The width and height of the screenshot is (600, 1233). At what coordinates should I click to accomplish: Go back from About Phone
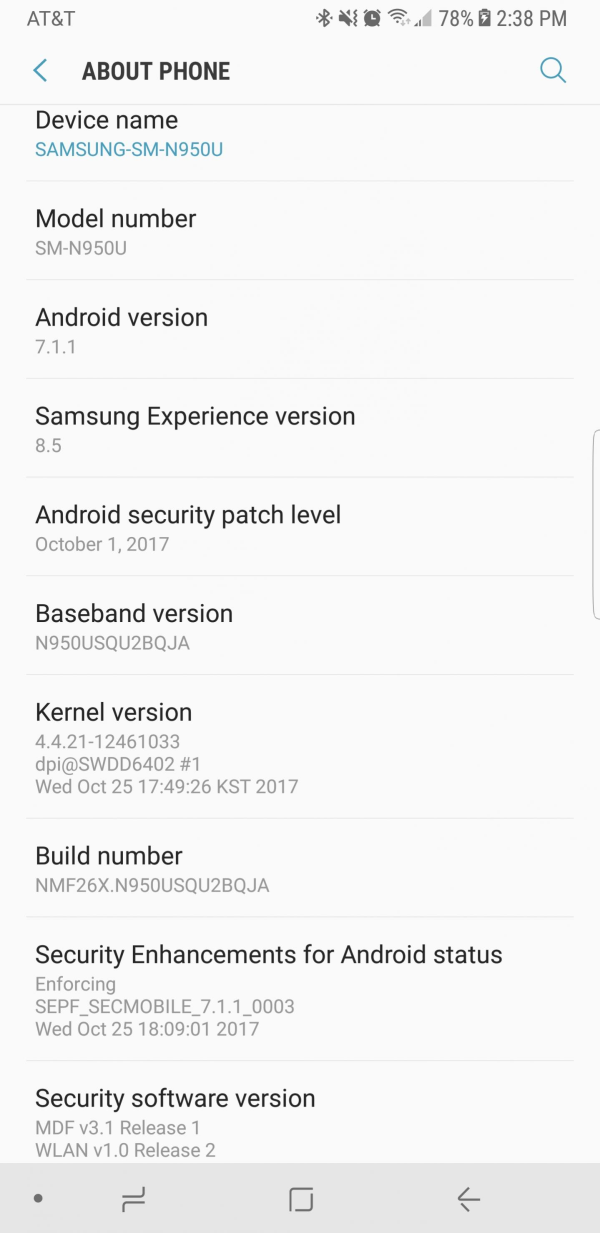(x=40, y=71)
